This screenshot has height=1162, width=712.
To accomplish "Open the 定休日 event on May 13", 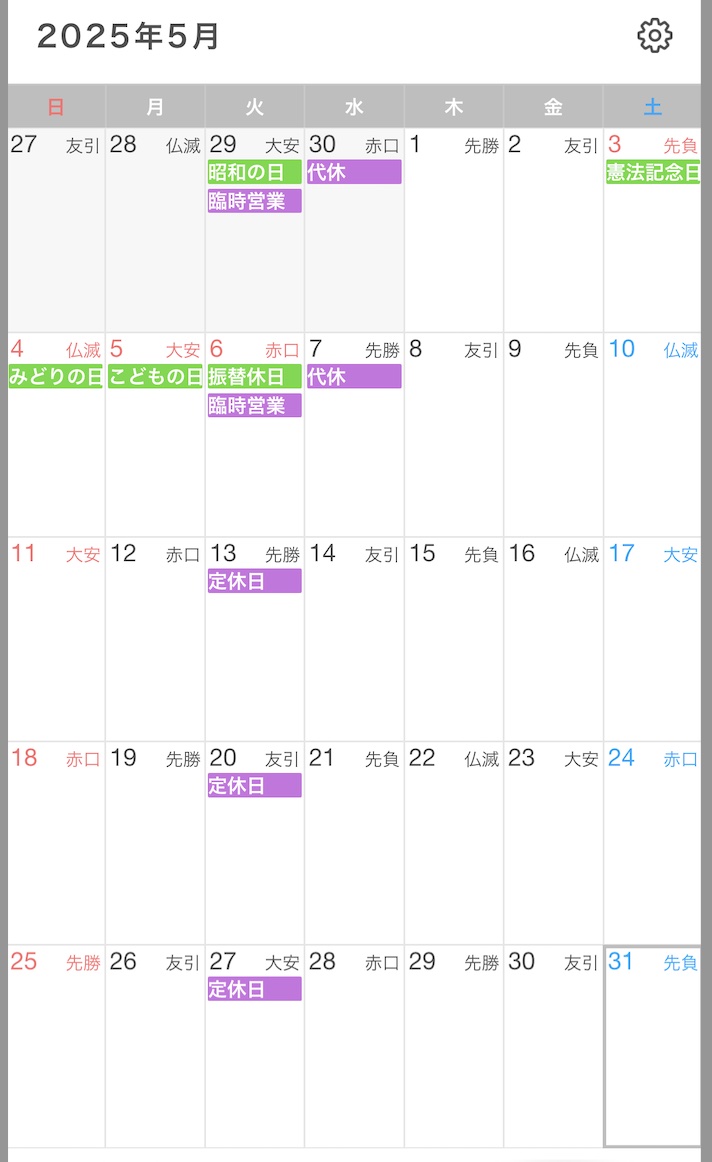I will click(x=254, y=581).
